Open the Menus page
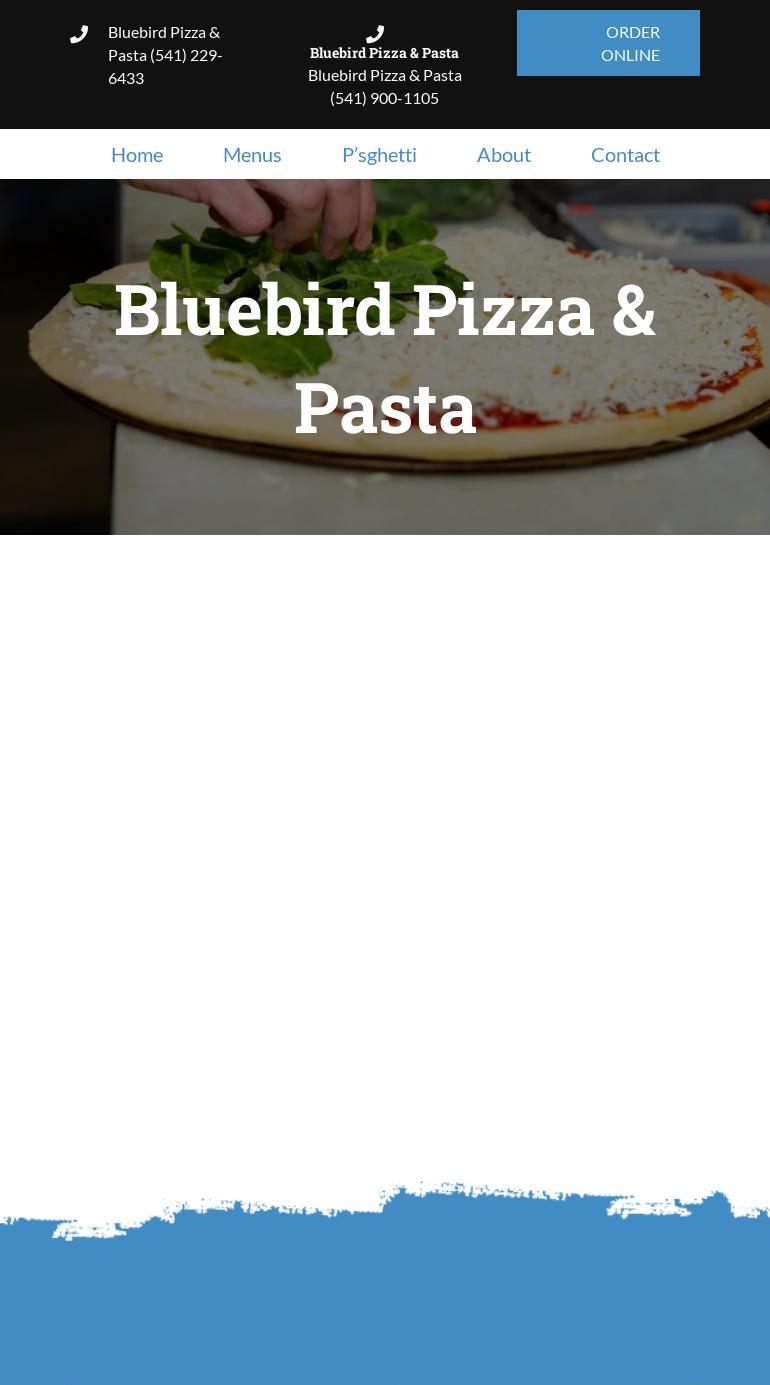The width and height of the screenshot is (770, 1385). 252,155
